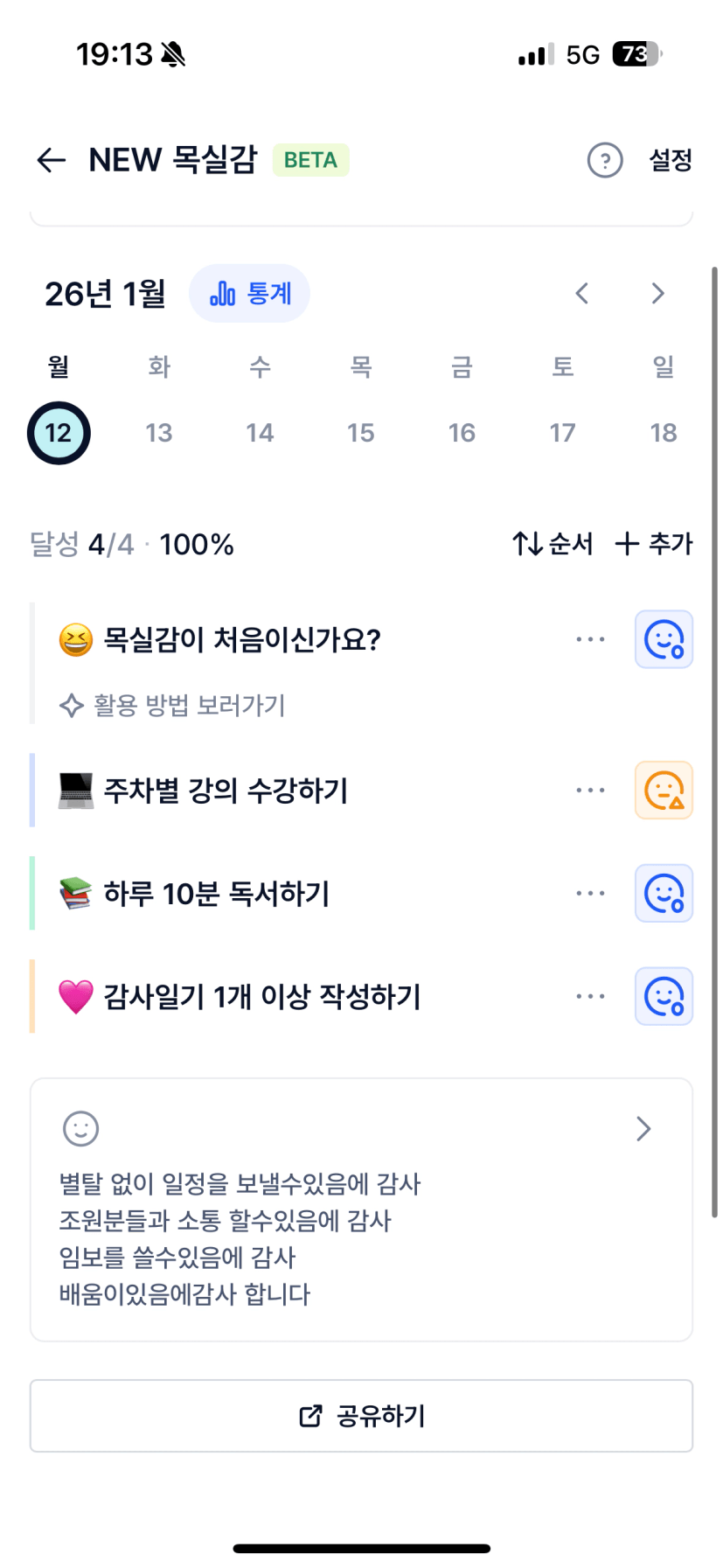Open 설정 settings
The image size is (723, 1568).
670,160
